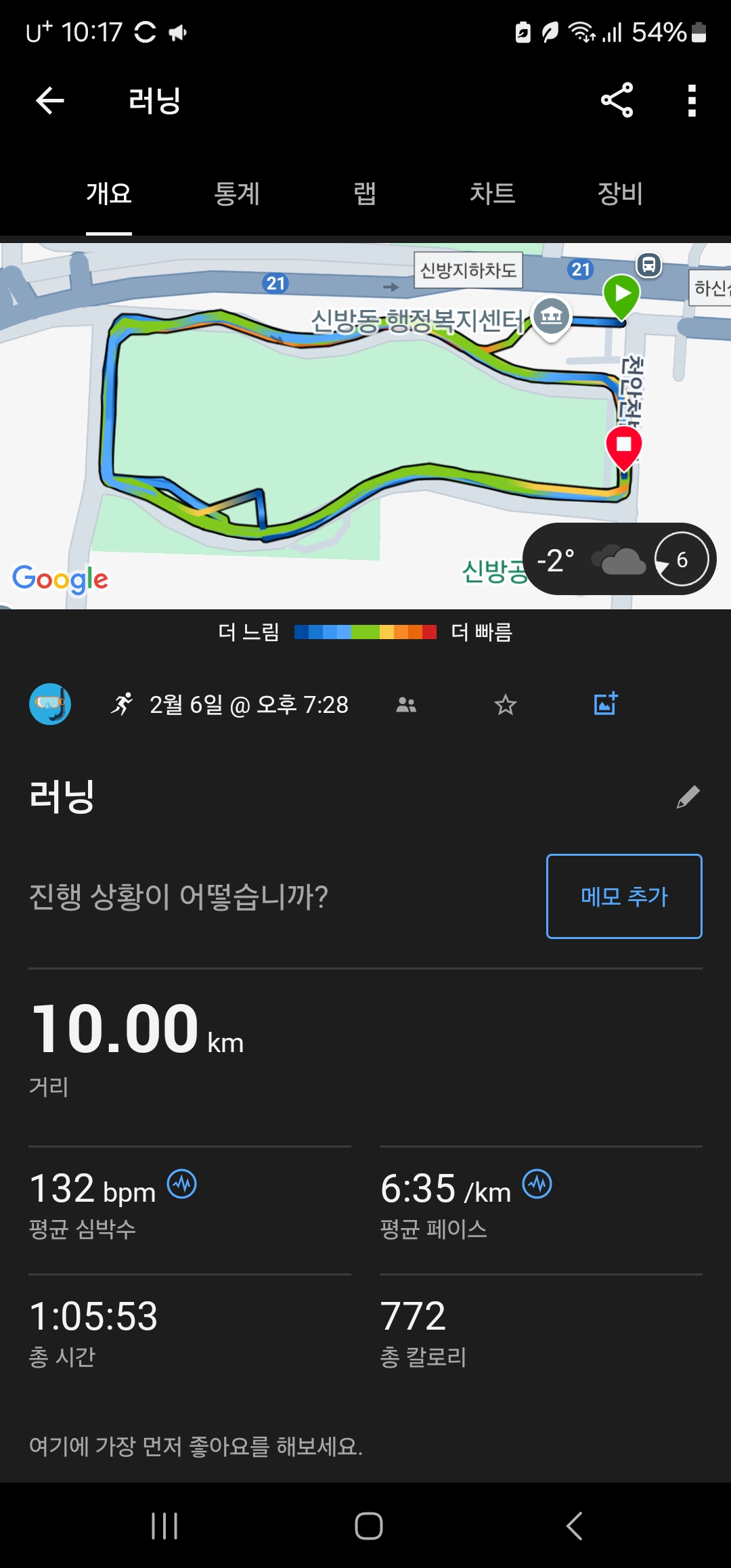Open the activity privacy people icon
Viewport: 731px width, 1568px height.
coord(406,705)
